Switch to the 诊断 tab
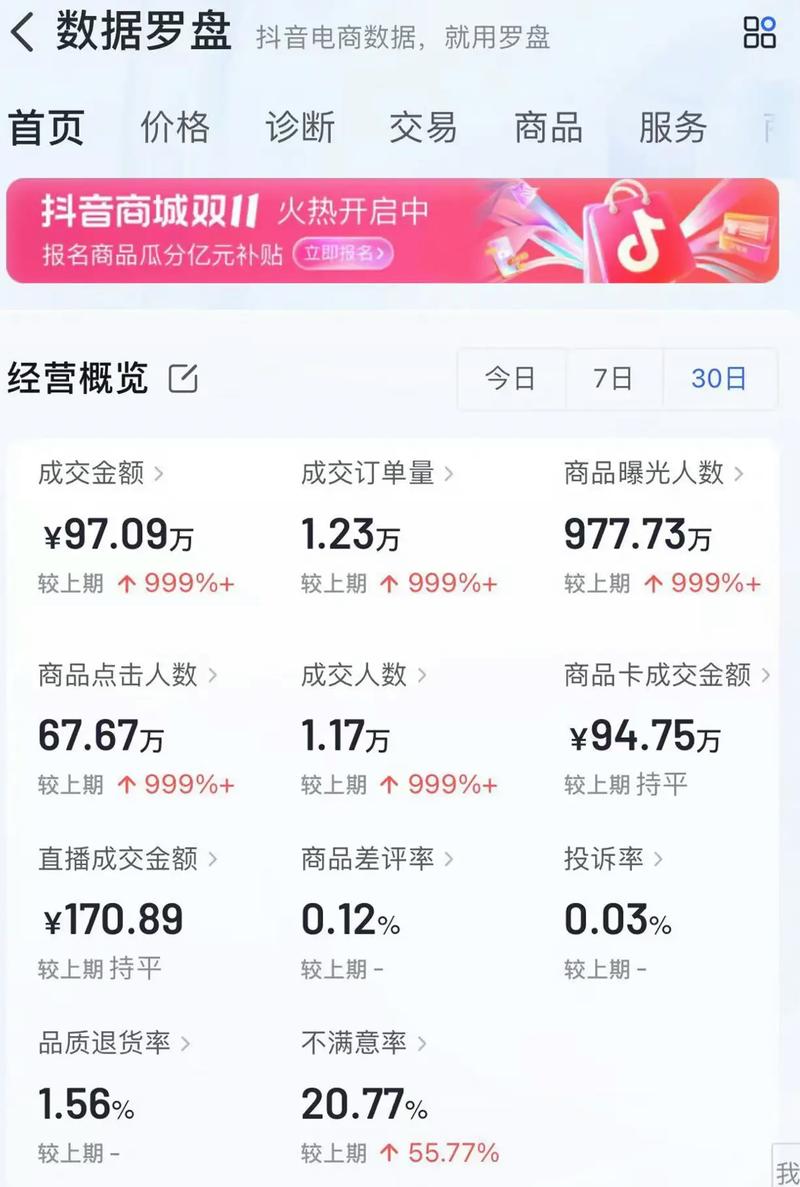 click(x=300, y=127)
